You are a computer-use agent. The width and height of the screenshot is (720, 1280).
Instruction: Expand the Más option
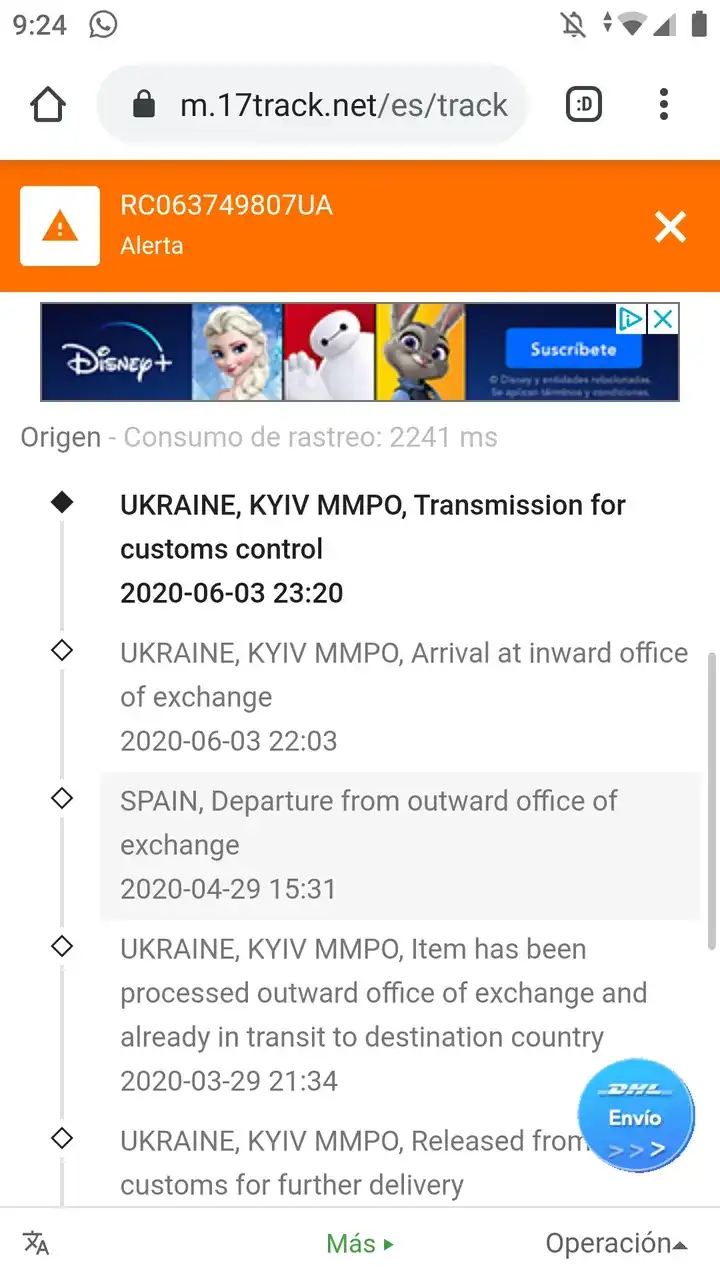tap(360, 1243)
